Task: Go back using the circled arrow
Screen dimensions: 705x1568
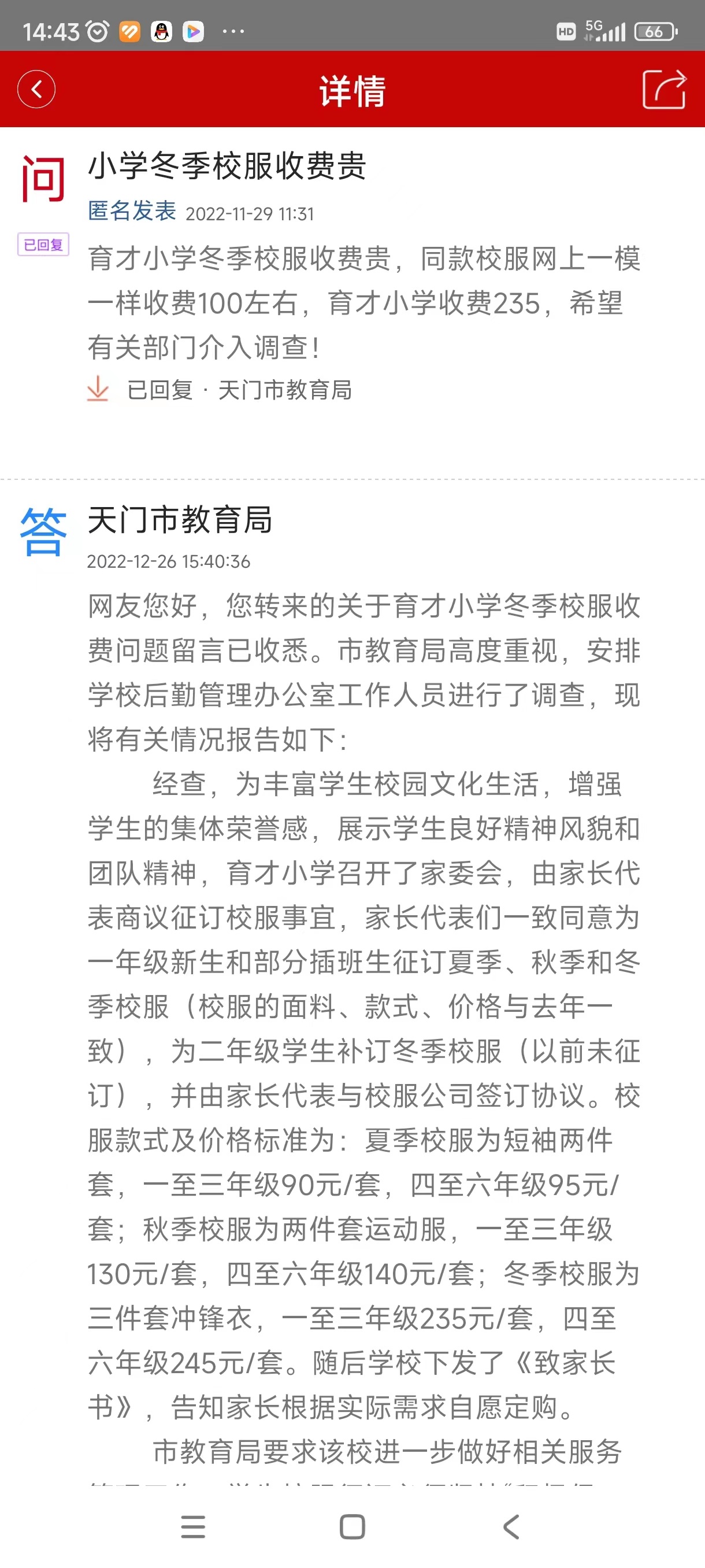Action: coord(36,90)
